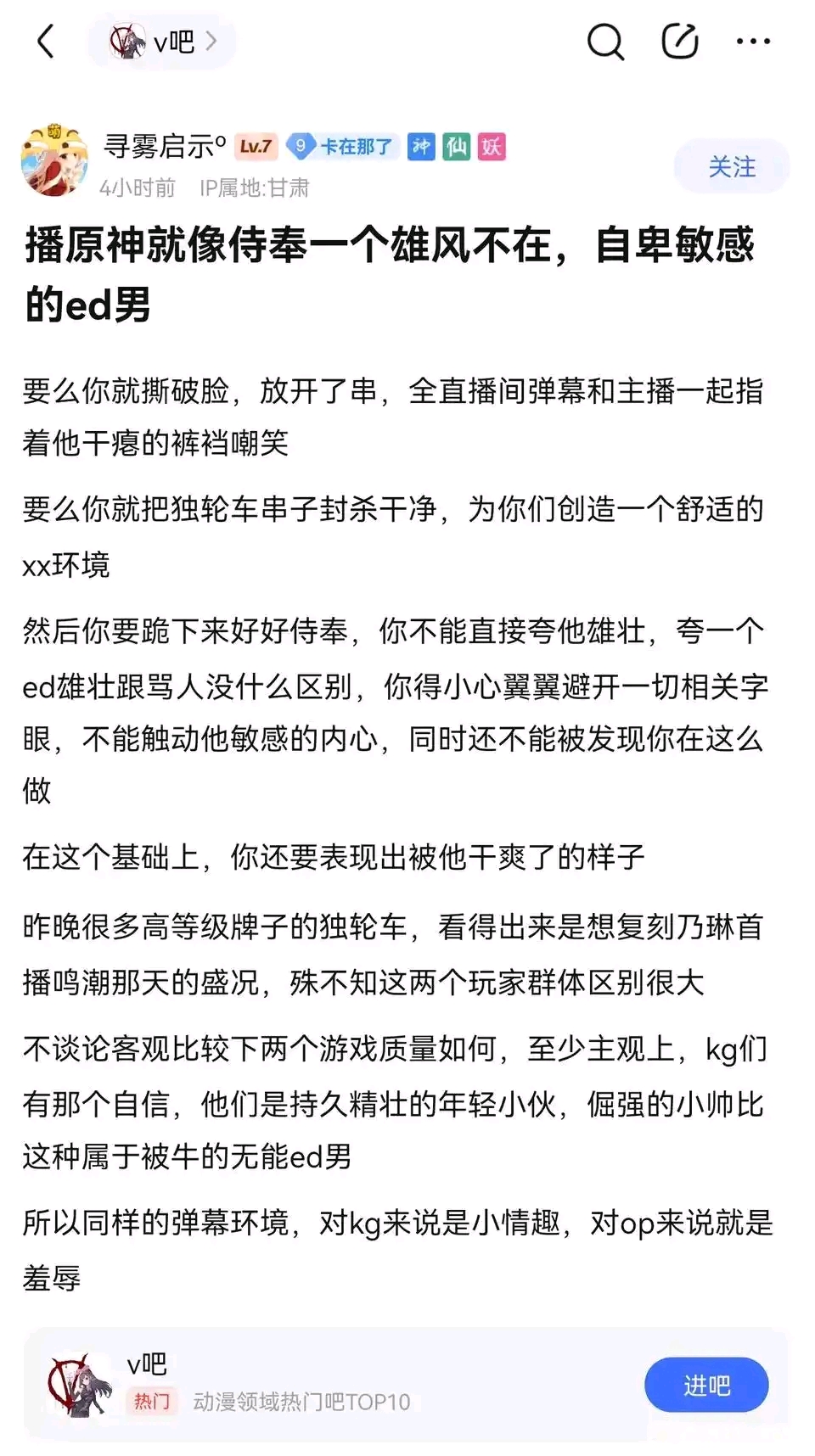The width and height of the screenshot is (815, 1456).
Task: Open the avatar of 寻雾启示
Action: (54, 160)
